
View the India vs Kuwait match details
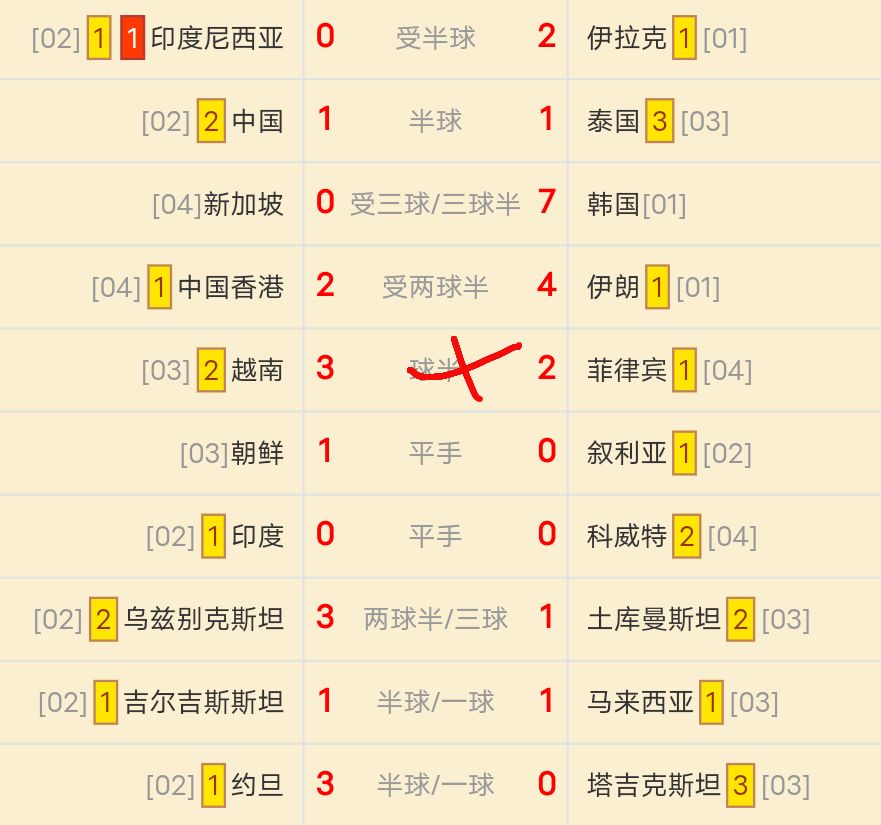(435, 536)
